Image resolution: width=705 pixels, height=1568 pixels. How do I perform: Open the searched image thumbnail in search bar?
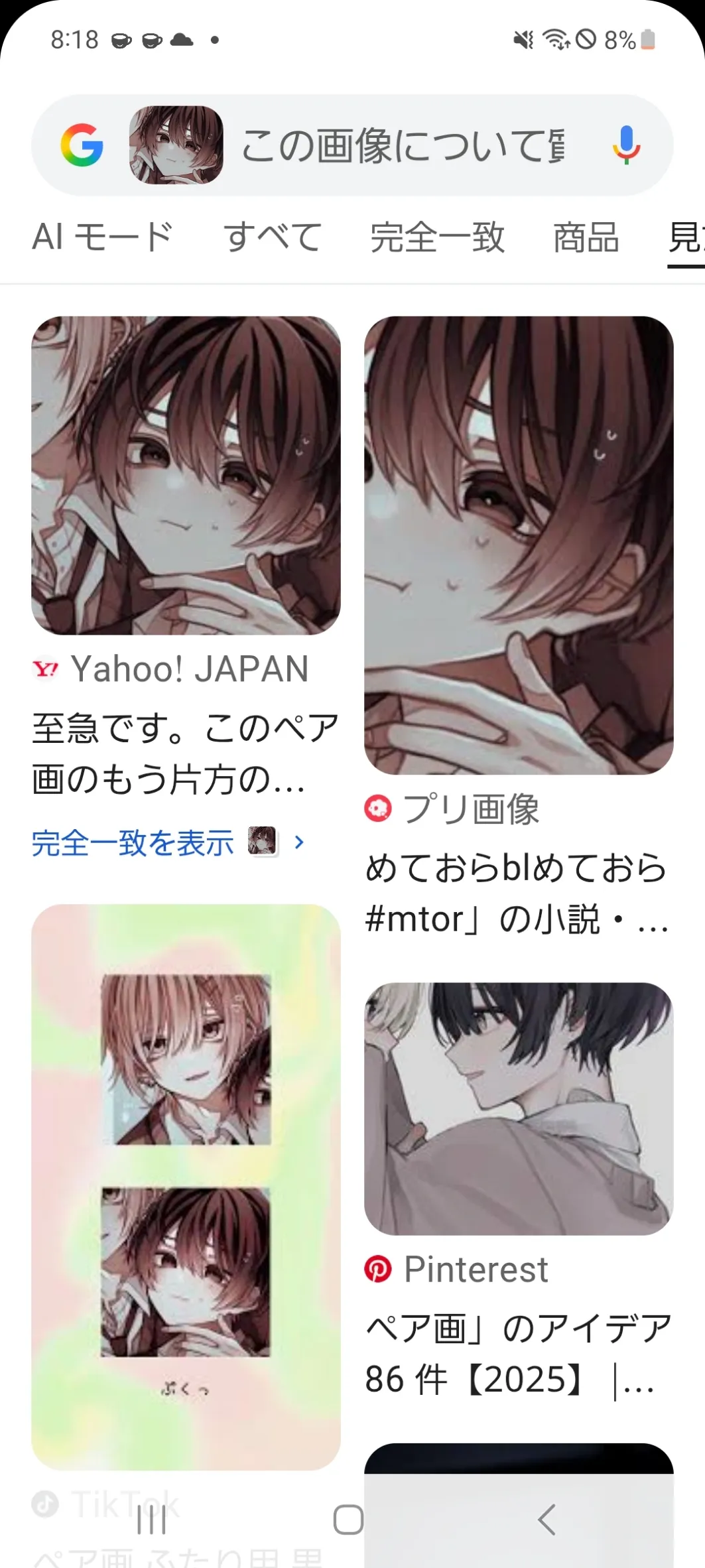[176, 145]
